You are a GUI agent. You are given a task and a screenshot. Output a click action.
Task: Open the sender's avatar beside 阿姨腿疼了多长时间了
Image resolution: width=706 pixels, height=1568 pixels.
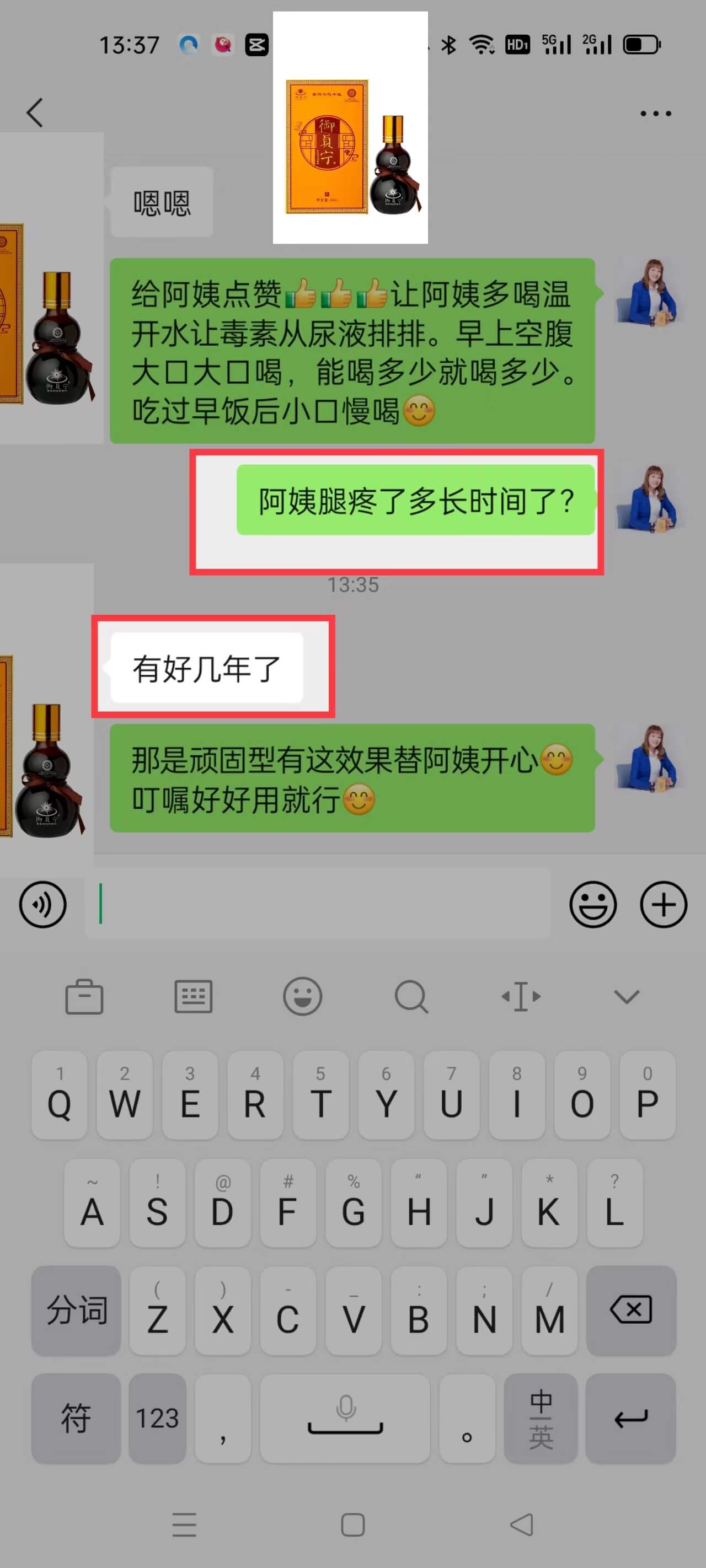click(x=650, y=501)
